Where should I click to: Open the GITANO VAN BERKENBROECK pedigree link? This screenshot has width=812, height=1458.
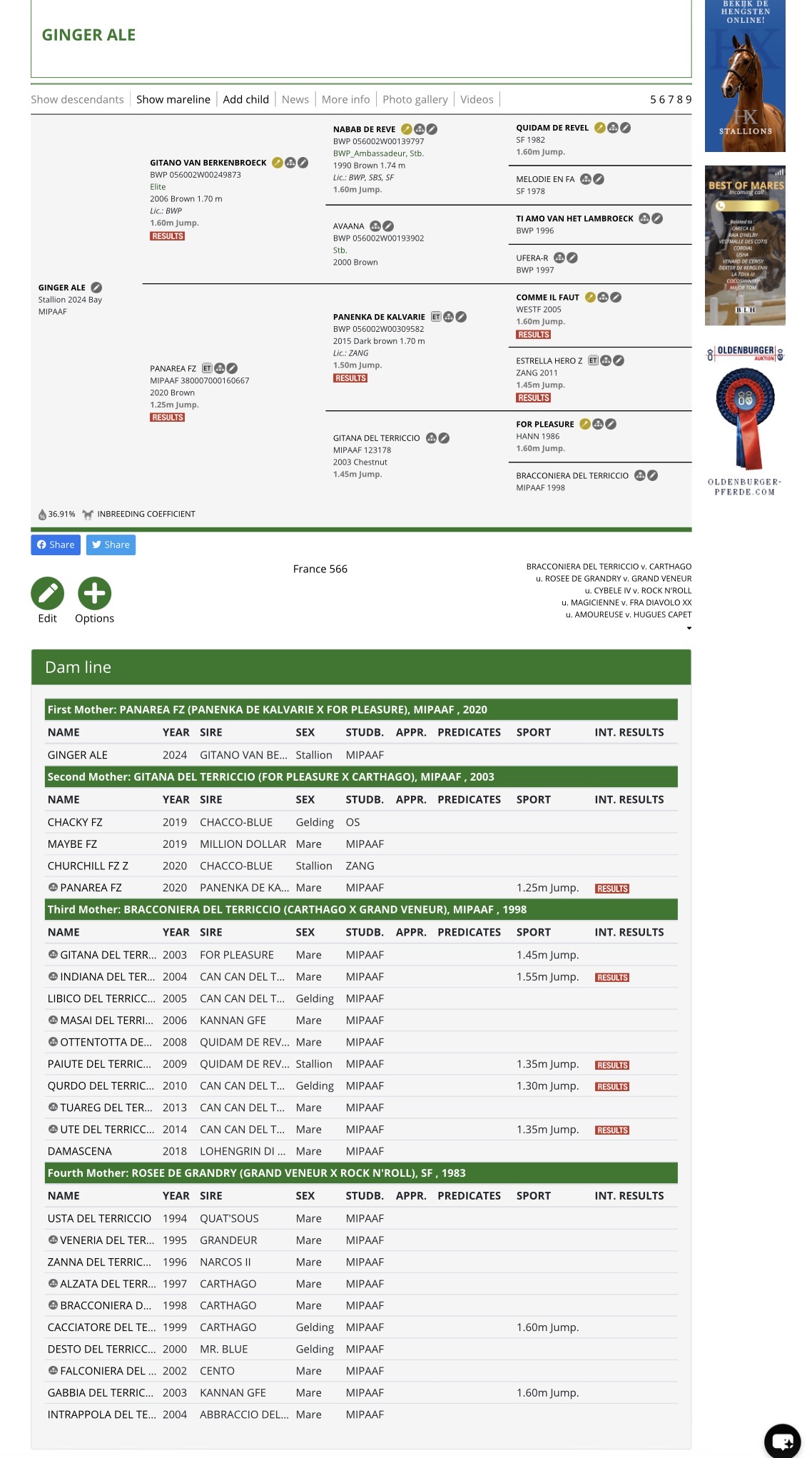click(x=208, y=163)
